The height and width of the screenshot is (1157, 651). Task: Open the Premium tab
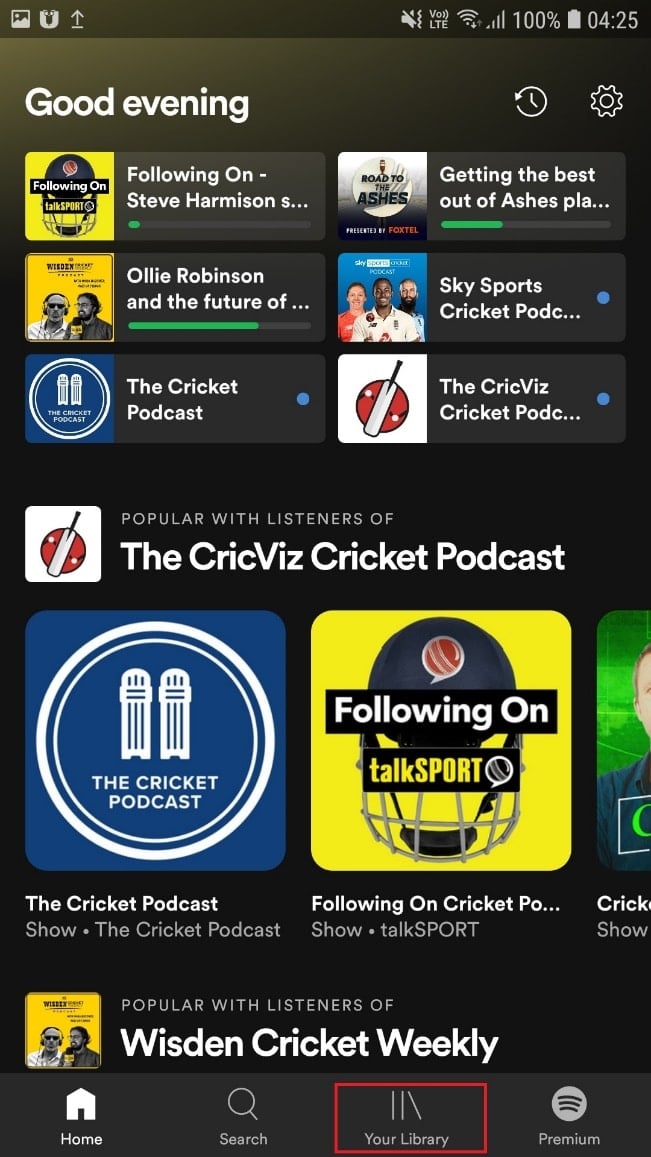pyautogui.click(x=569, y=1116)
